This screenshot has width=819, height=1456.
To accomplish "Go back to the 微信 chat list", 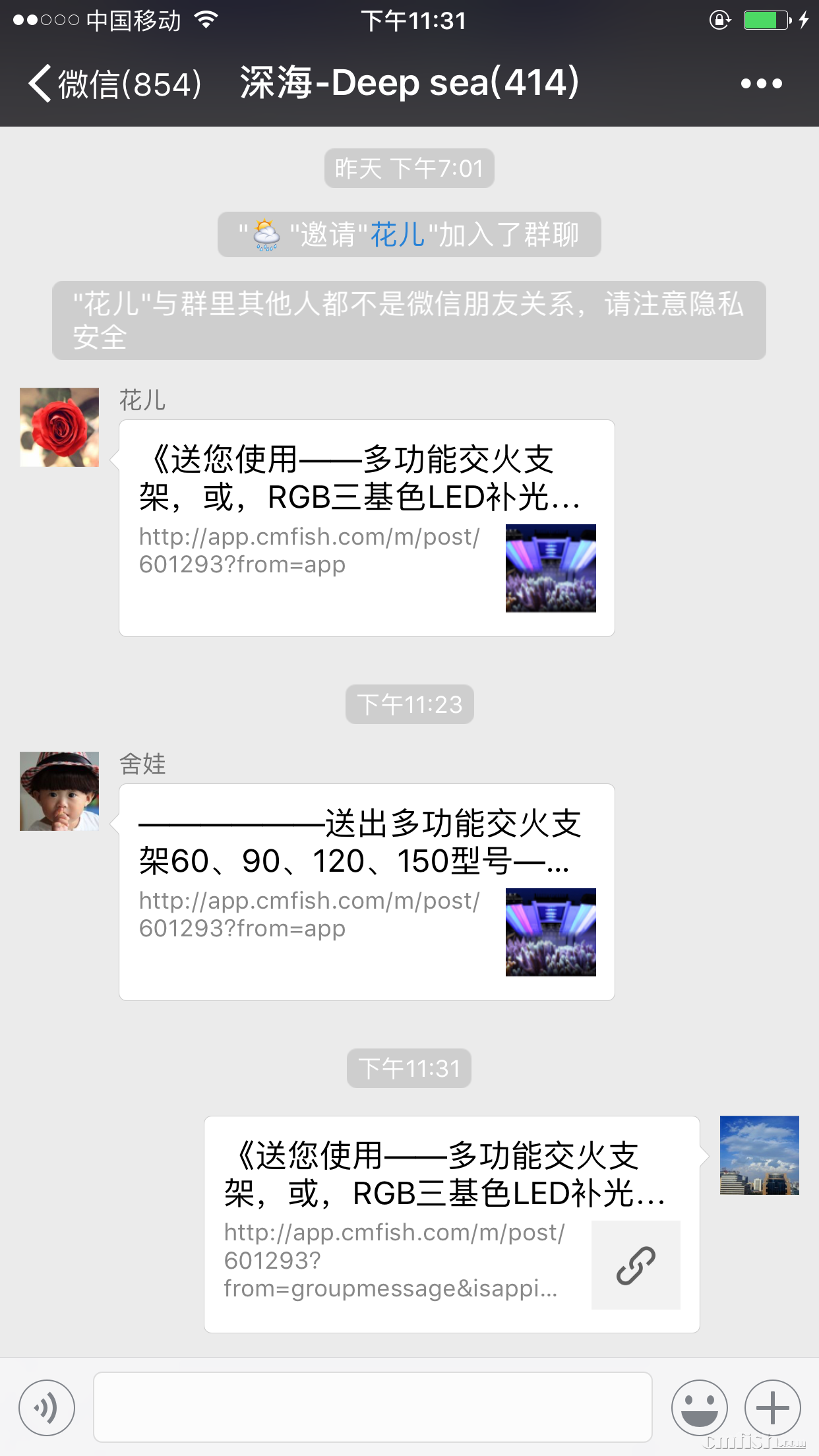I will 113,84.
